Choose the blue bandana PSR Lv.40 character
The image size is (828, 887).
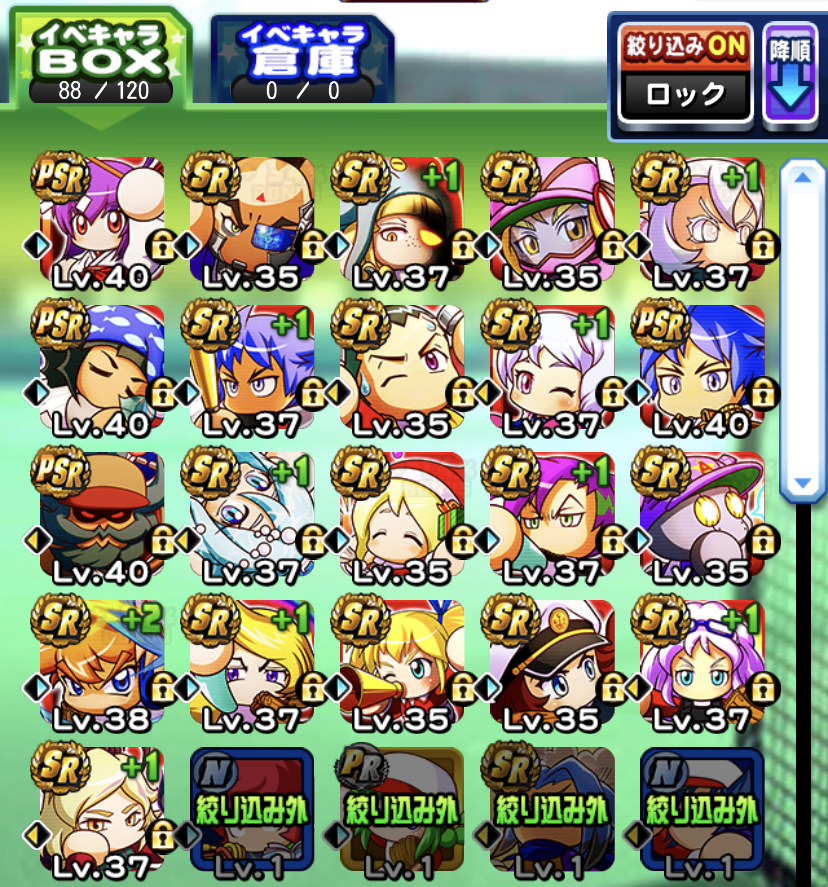click(x=100, y=367)
